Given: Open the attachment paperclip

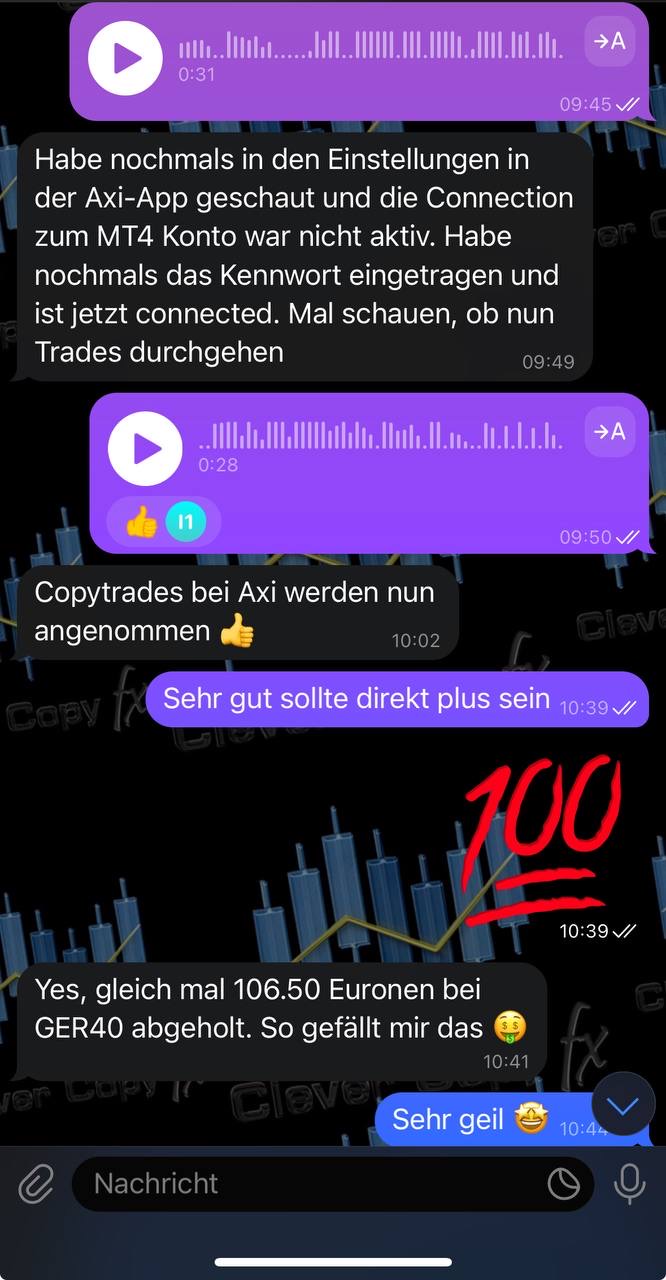Looking at the screenshot, I should (36, 1185).
